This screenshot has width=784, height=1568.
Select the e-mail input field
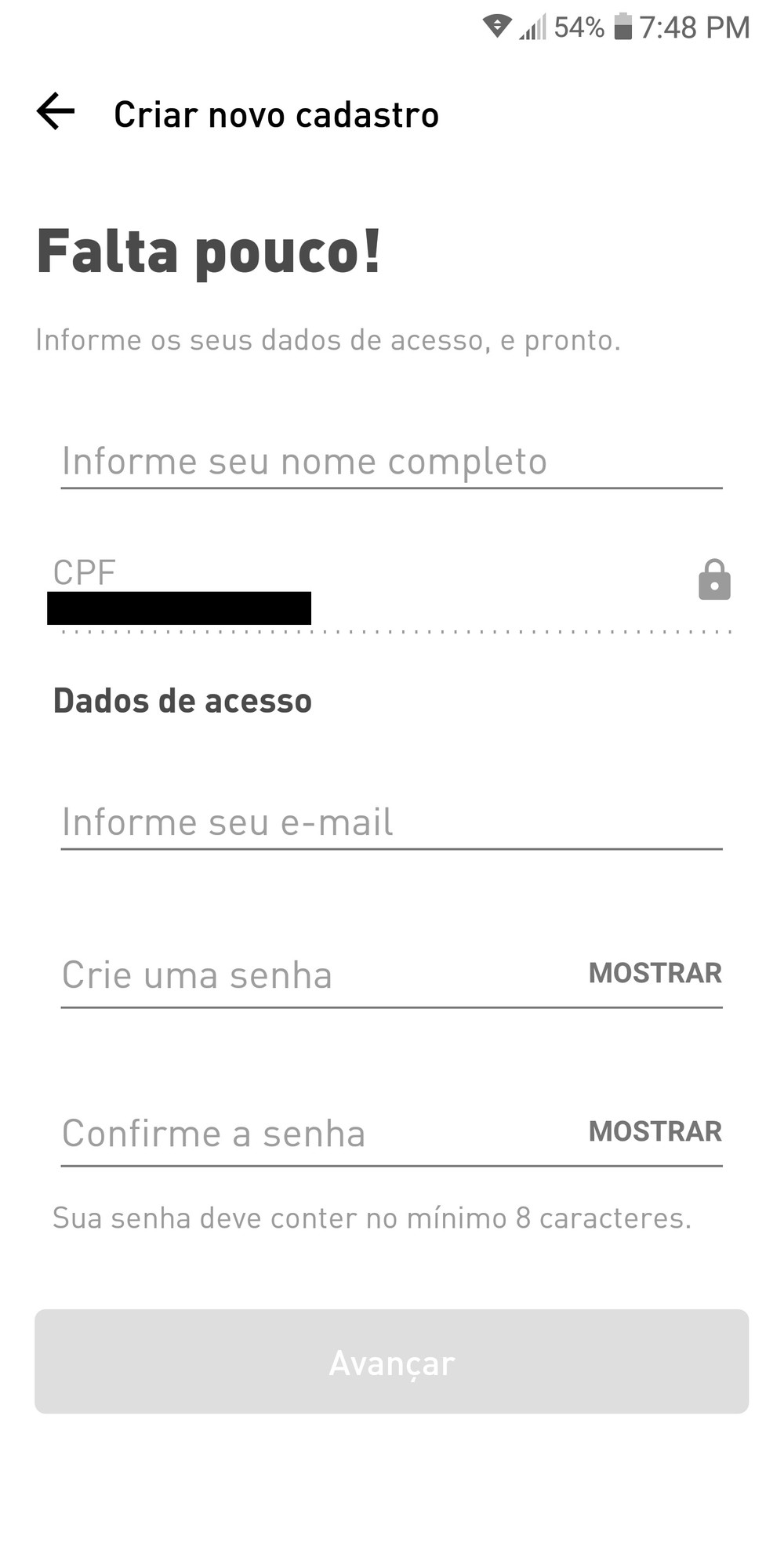[390, 822]
